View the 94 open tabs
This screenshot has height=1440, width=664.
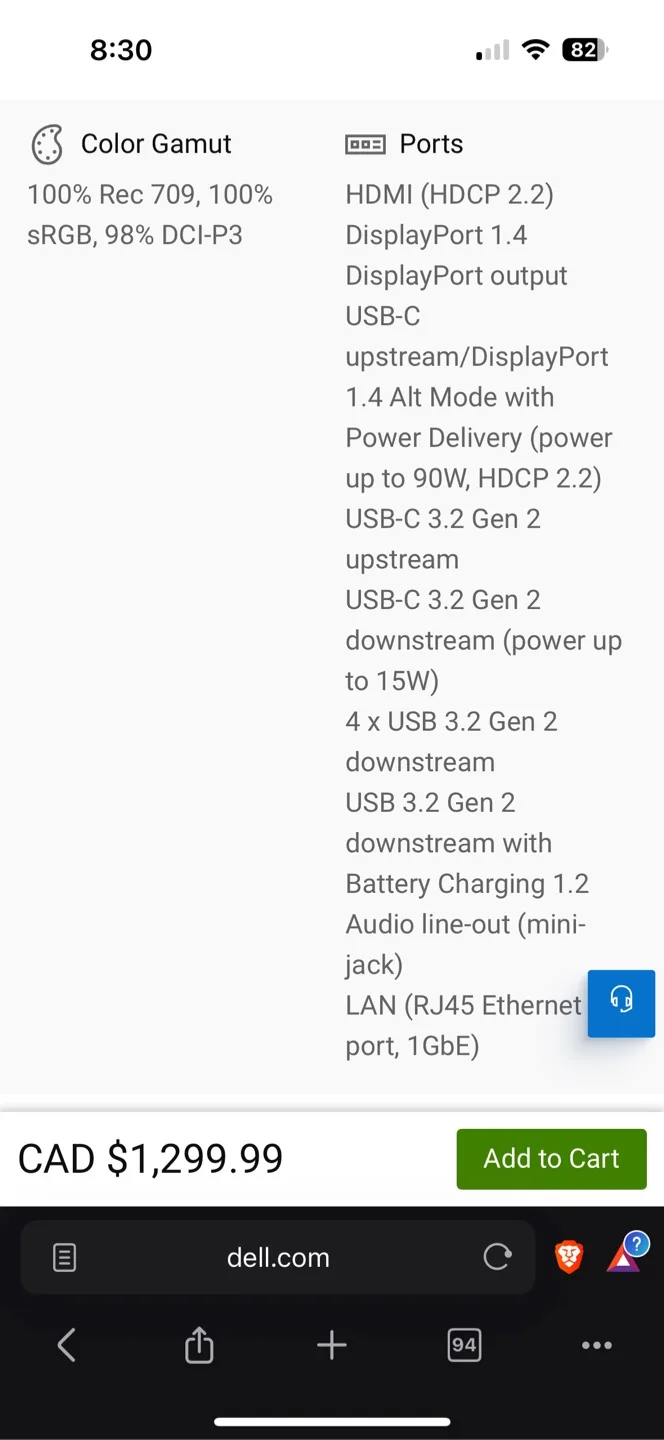click(x=464, y=1345)
